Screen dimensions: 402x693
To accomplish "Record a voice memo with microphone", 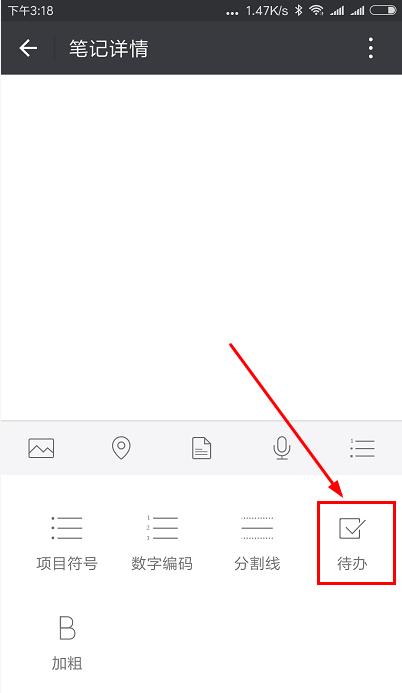I will [281, 448].
